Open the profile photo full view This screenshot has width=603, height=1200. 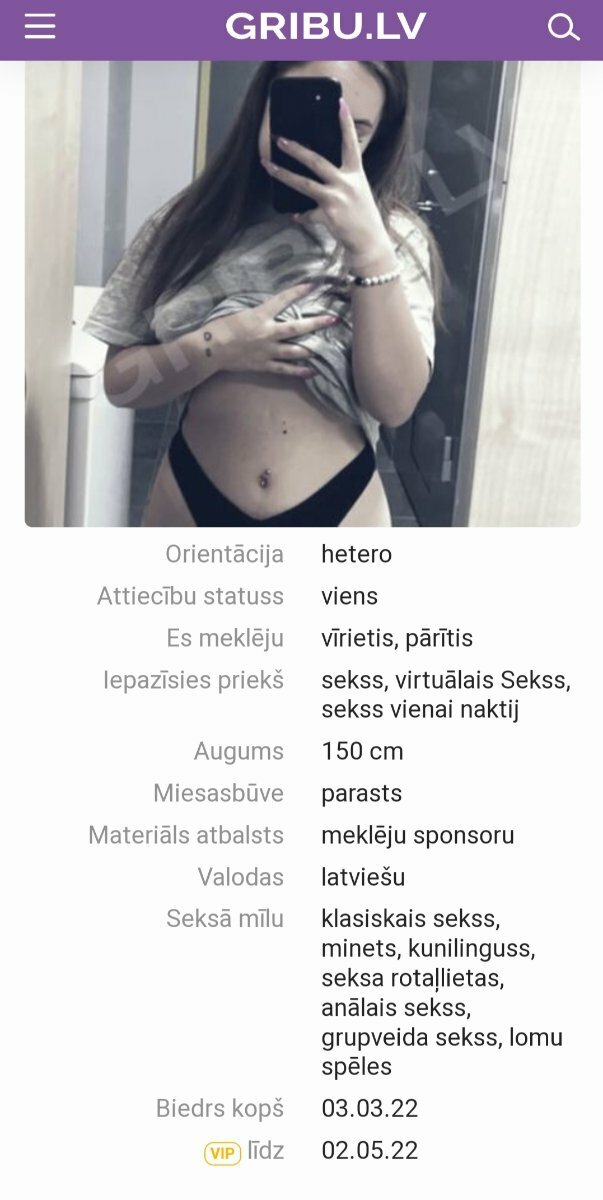(302, 294)
